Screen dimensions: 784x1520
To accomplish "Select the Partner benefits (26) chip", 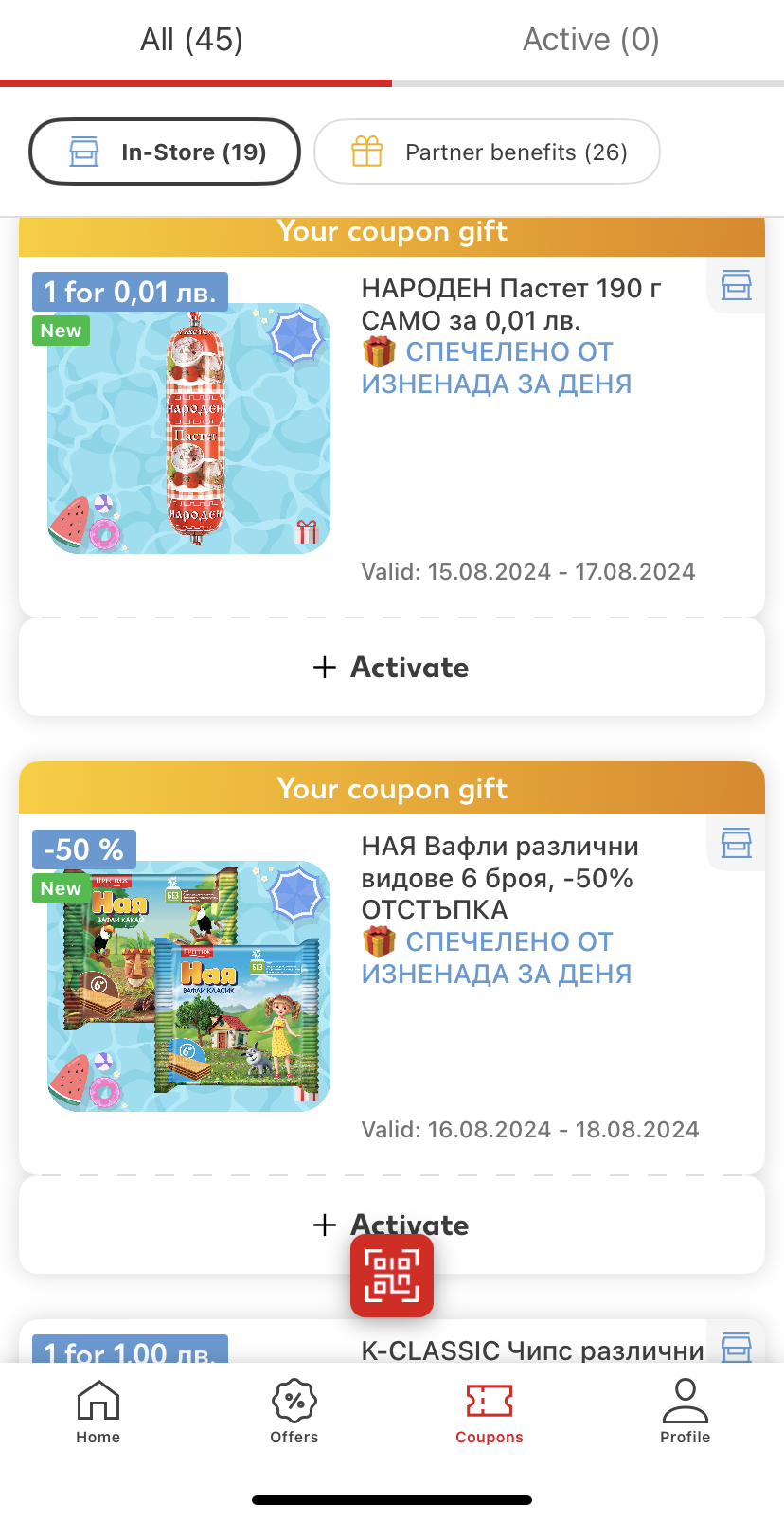I will coord(487,152).
